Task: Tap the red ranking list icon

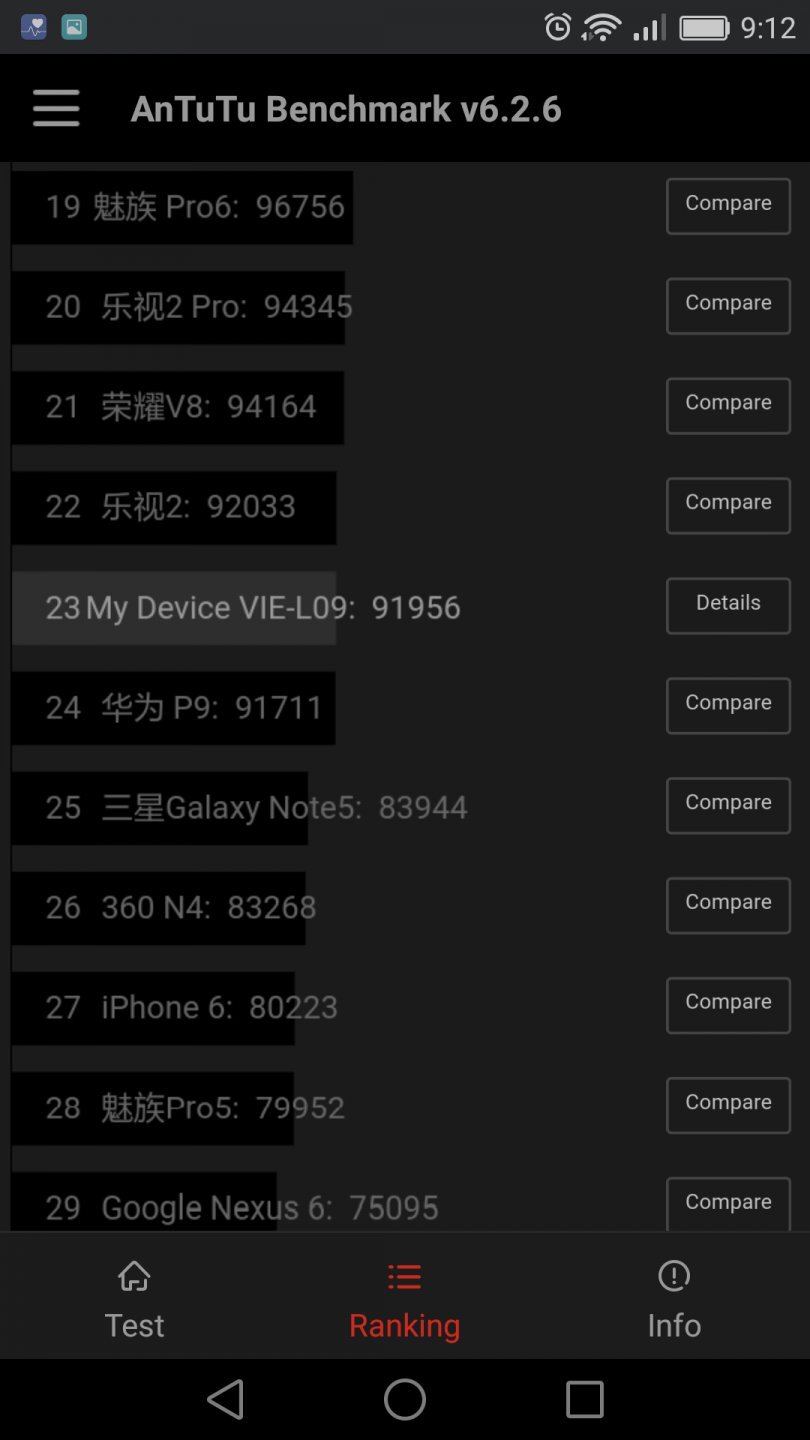Action: coord(404,1276)
